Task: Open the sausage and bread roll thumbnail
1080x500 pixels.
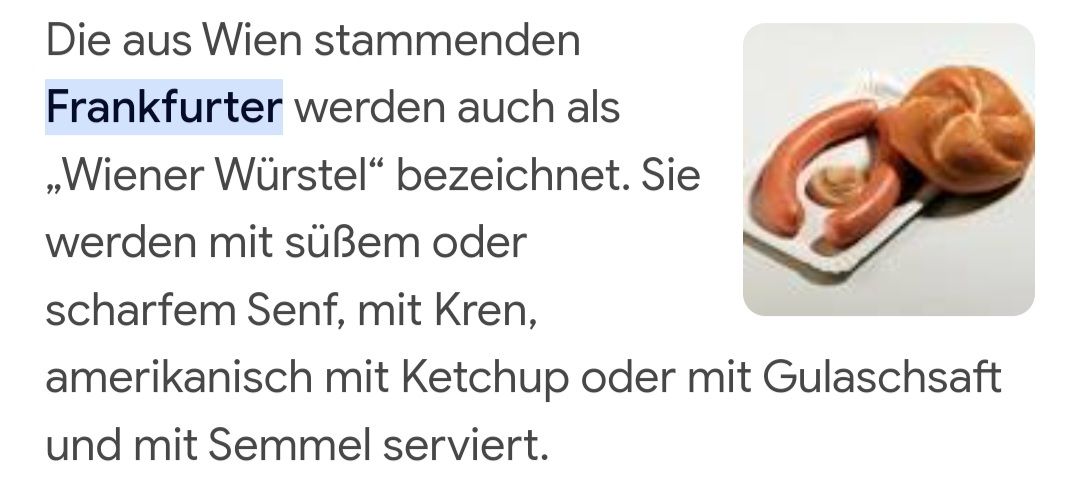Action: (x=888, y=170)
